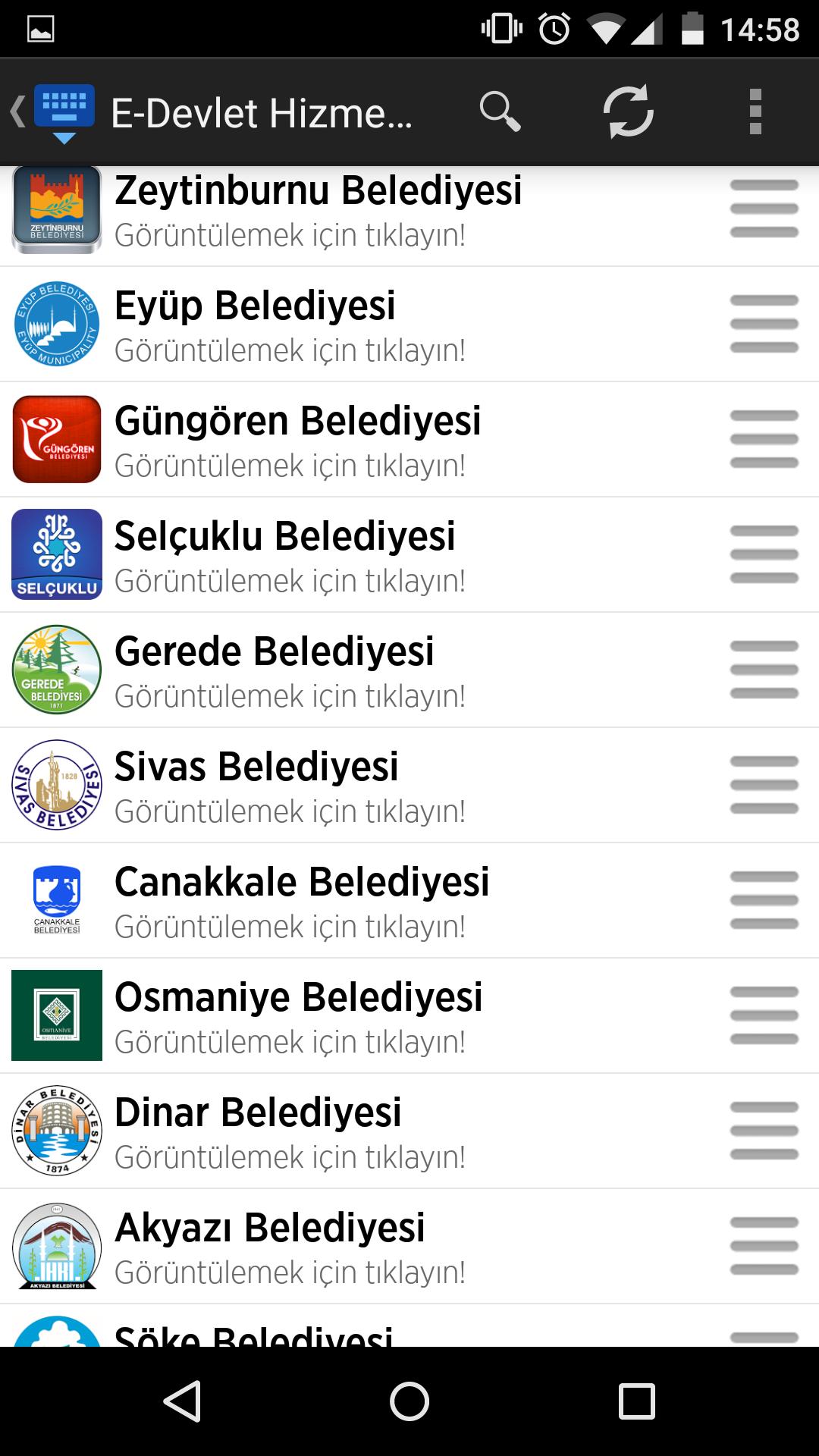Viewport: 819px width, 1456px height.
Task: Tap the handle icon beside Dinar Belediyesi
Action: pyautogui.click(x=764, y=1131)
